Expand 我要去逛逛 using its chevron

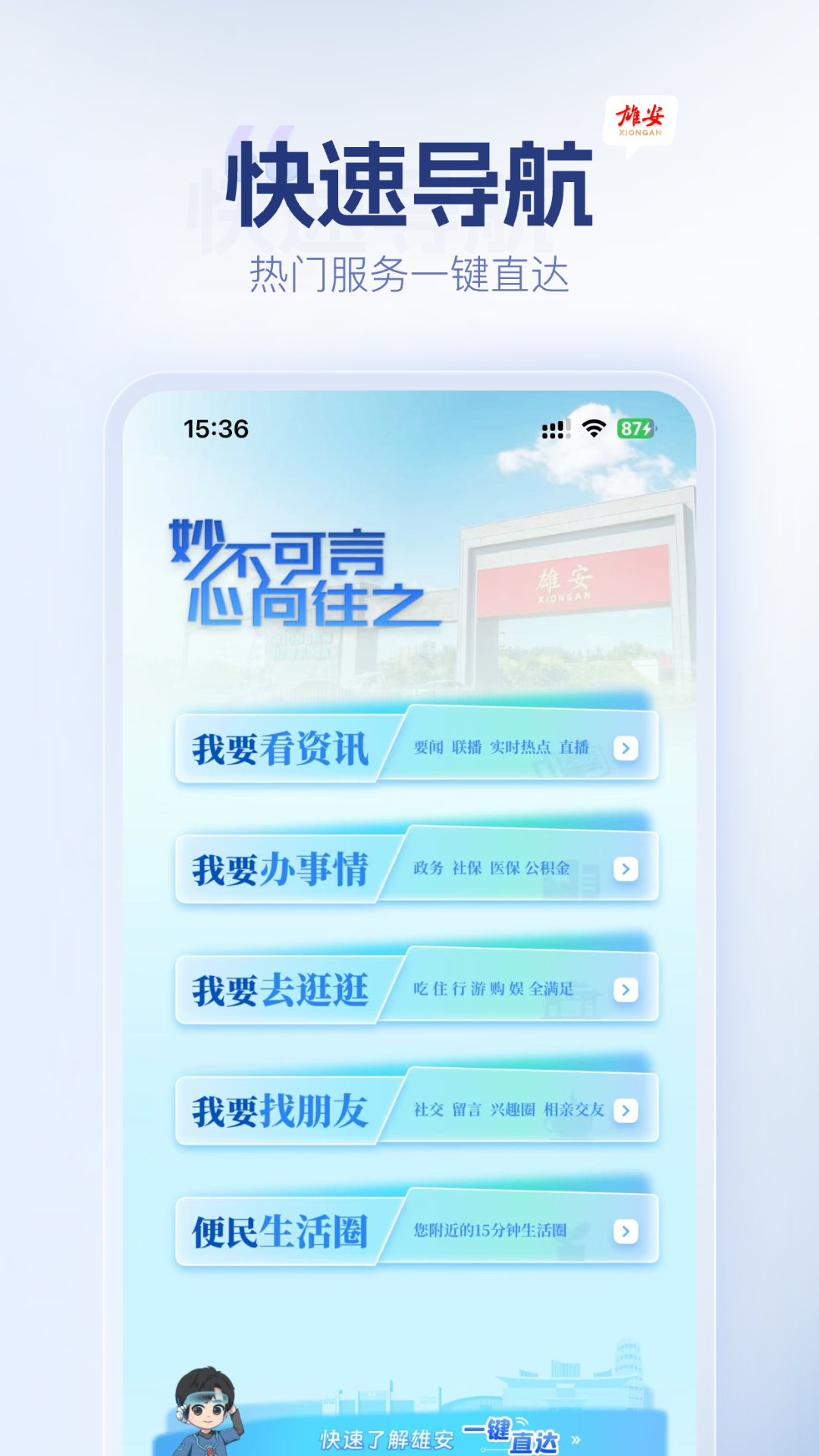(x=626, y=990)
